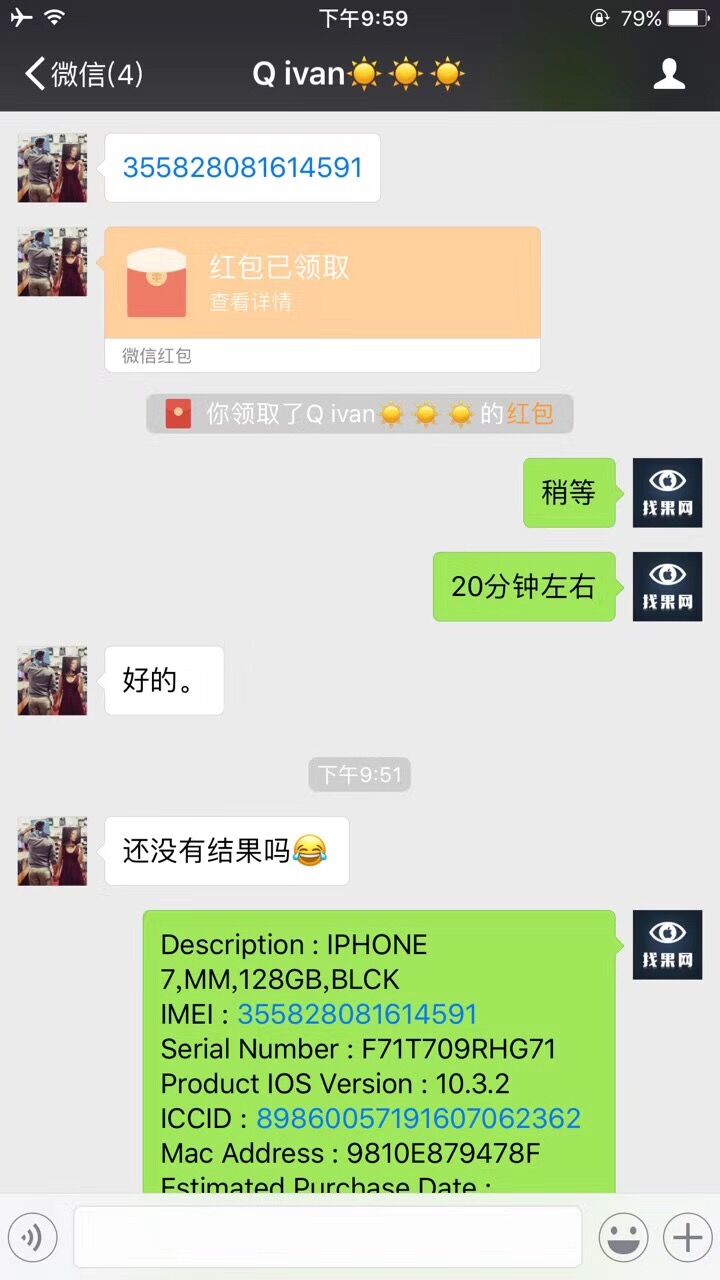Tap the ICCID number link in the report
Screen dimensions: 720x1280
[418, 1118]
